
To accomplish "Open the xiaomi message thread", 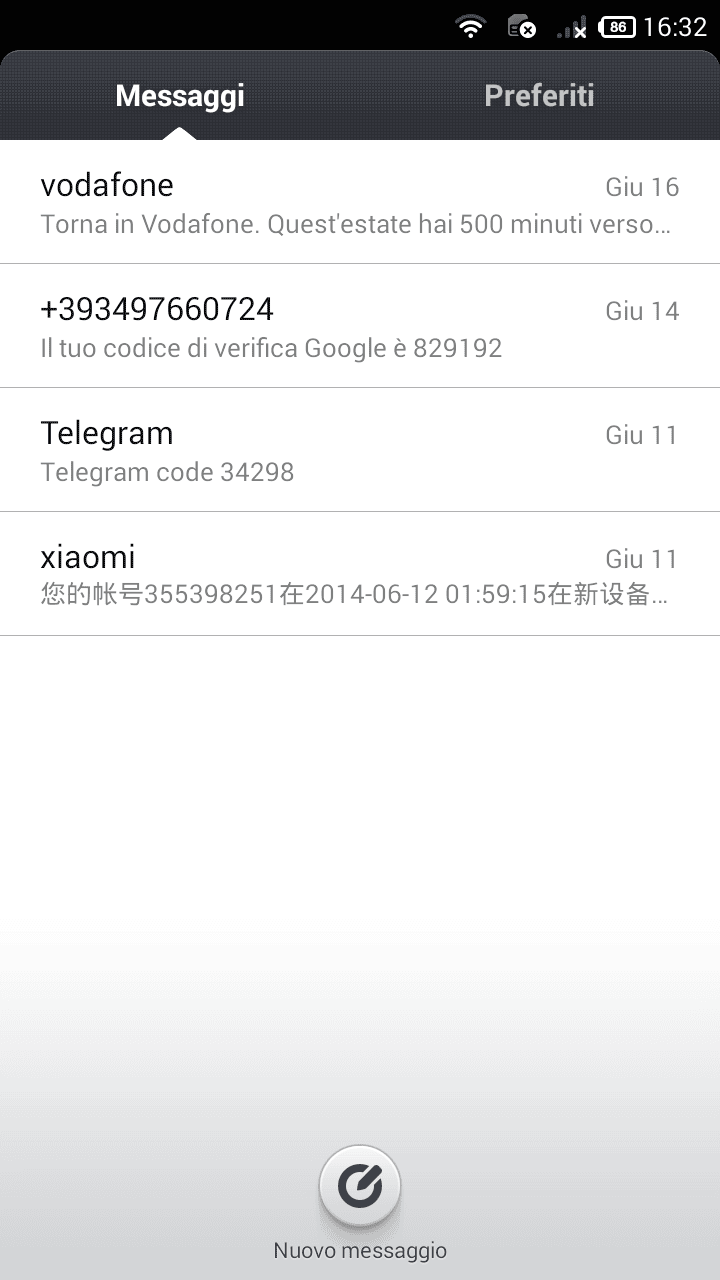I will [360, 574].
